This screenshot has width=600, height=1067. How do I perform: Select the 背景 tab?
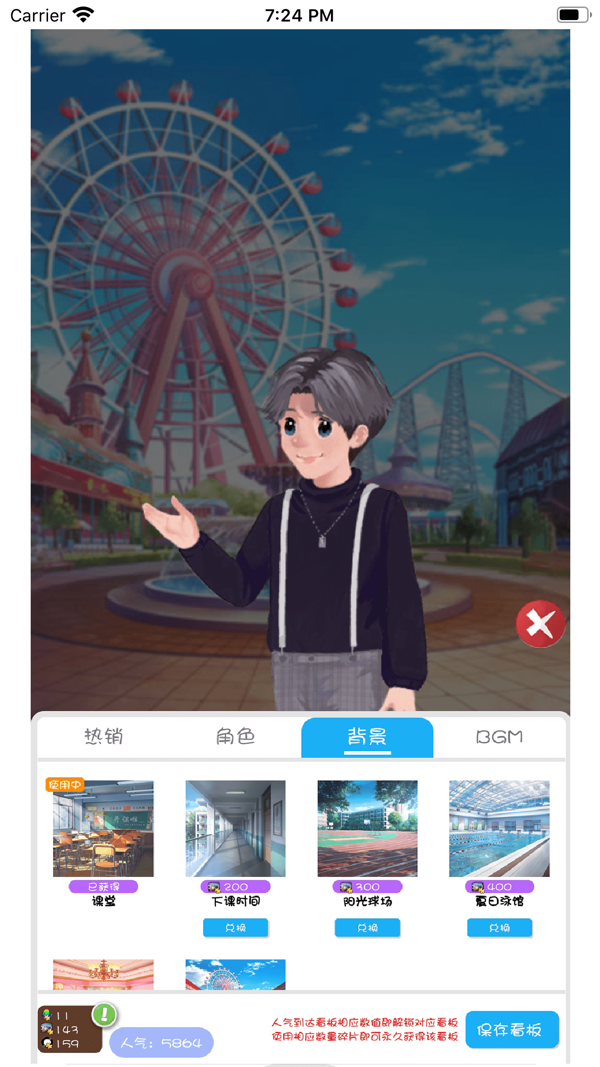(367, 737)
